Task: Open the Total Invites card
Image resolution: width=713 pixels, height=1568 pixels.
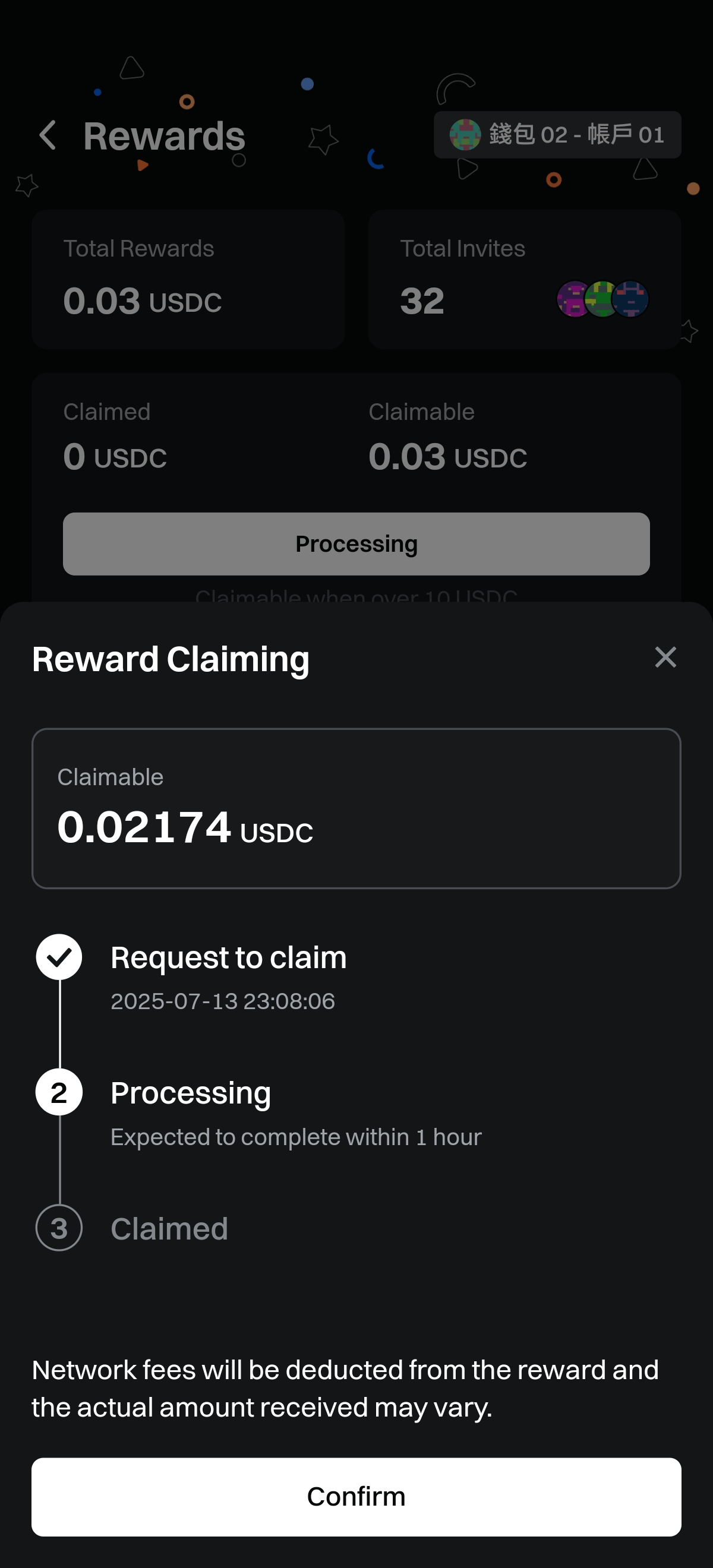Action: pyautogui.click(x=524, y=279)
